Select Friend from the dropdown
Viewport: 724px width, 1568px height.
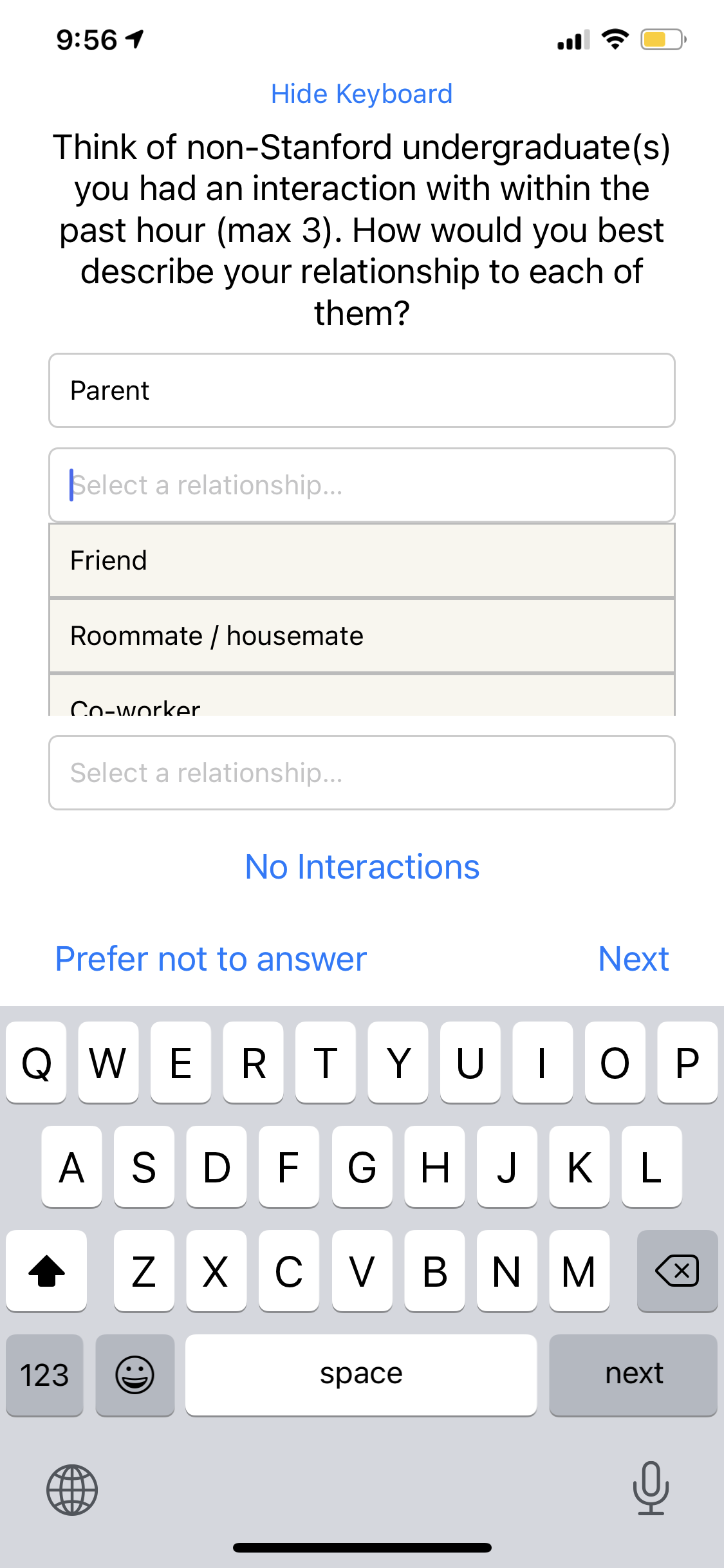tap(362, 561)
